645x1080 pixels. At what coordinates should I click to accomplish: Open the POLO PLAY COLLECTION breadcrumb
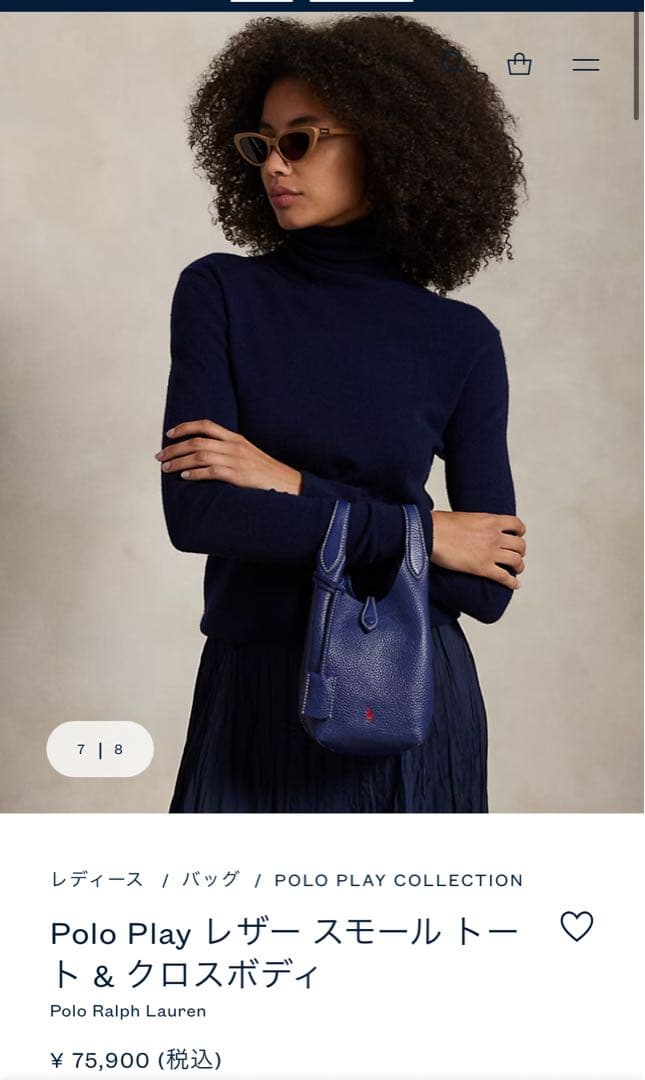(398, 881)
